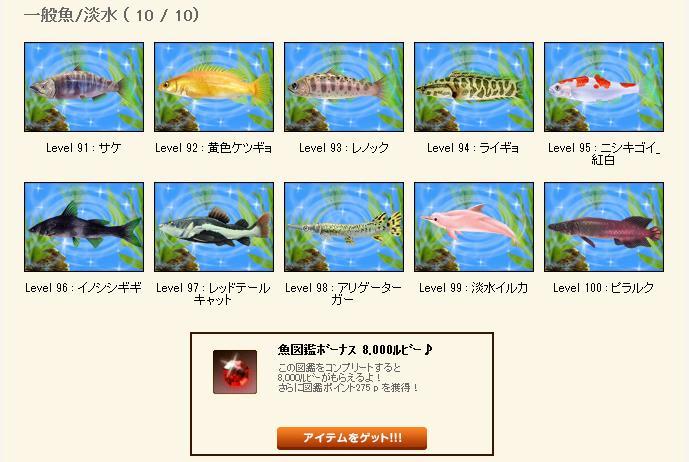Viewport: 689px width, 462px height.
Task: Open the Level 95 ニシキゴイ紅白 tile
Action: [604, 87]
